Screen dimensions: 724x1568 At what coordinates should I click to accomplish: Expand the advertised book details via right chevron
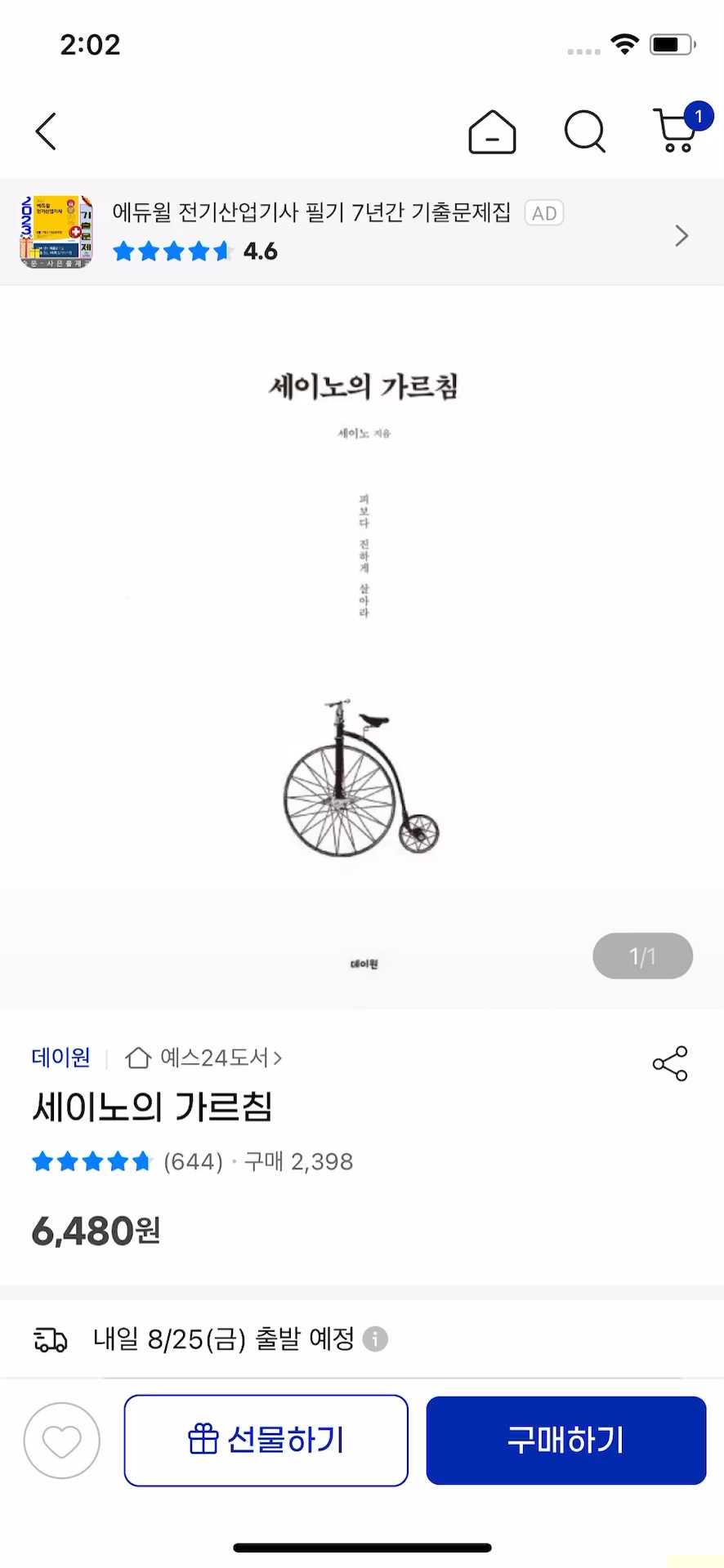682,235
